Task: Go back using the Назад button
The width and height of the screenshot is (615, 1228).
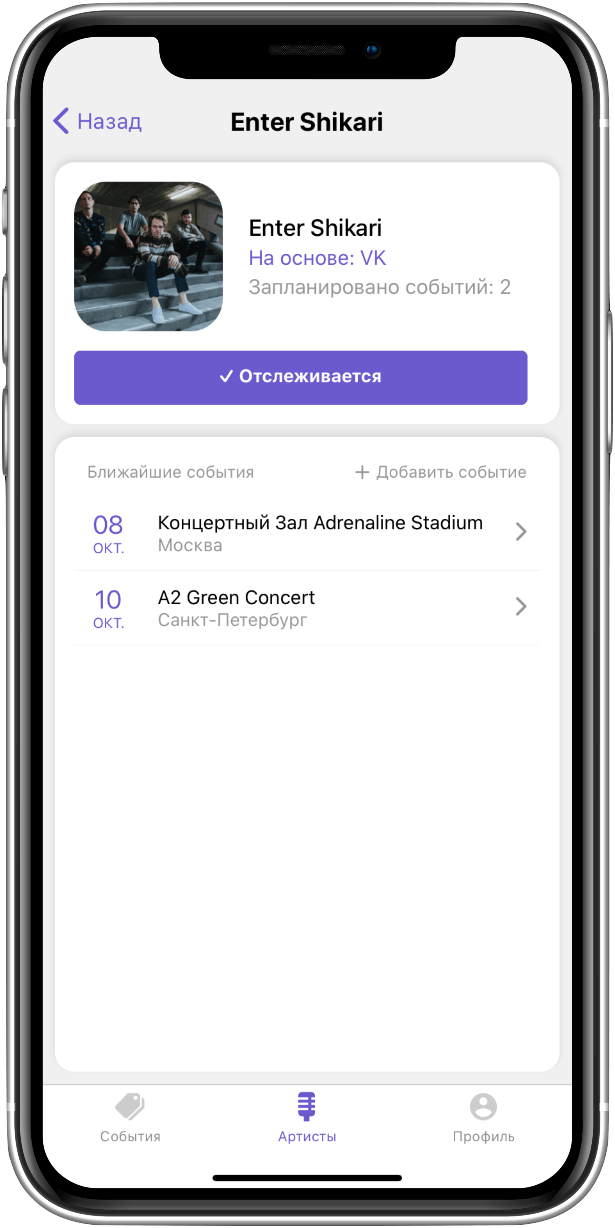Action: 97,122
